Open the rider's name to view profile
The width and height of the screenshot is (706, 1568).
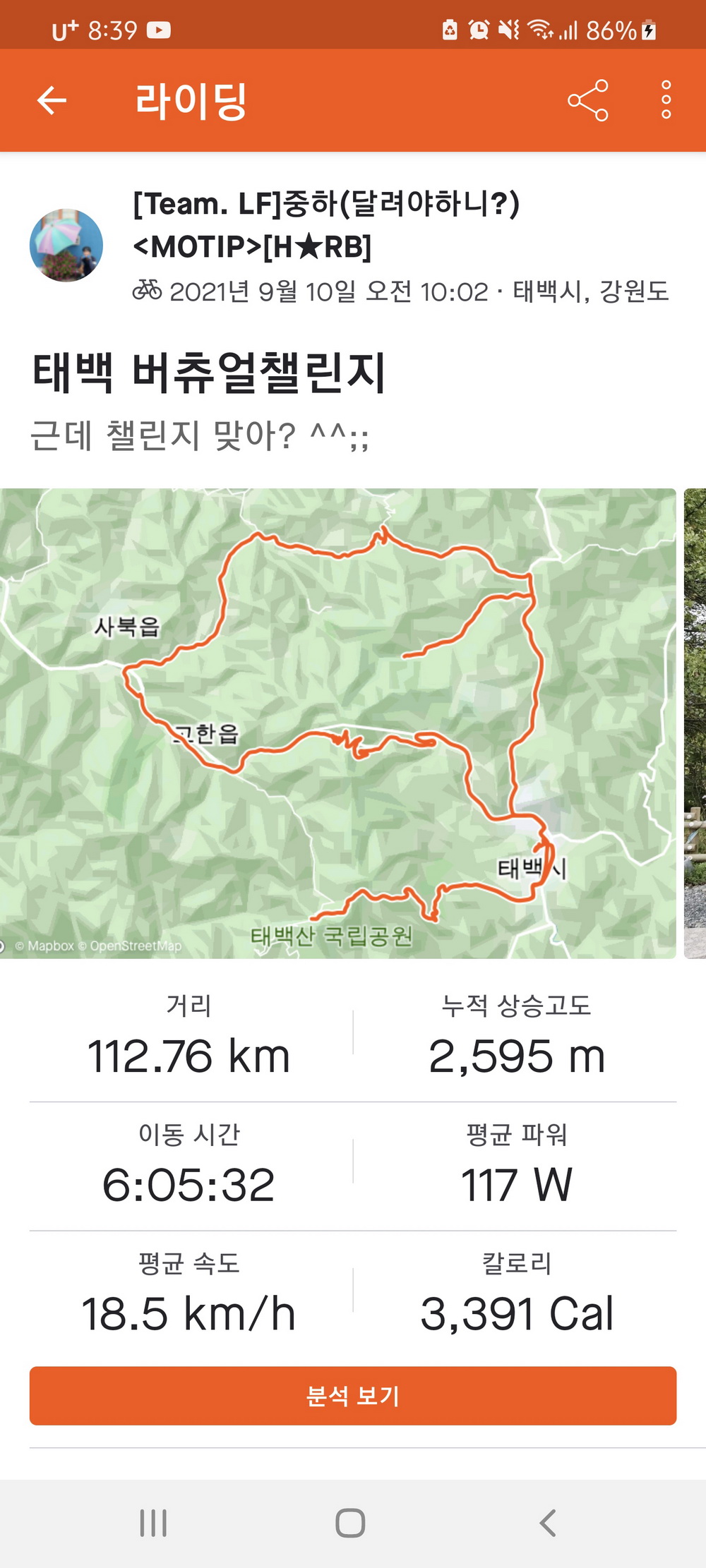(325, 224)
